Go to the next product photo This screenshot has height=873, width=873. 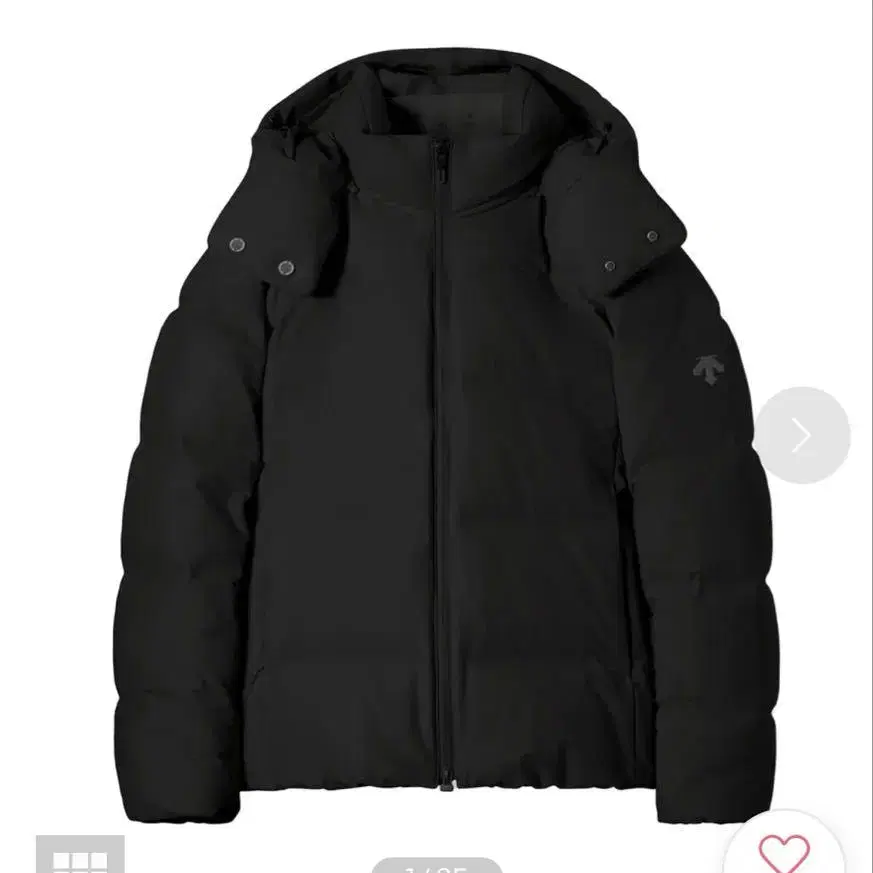(801, 435)
